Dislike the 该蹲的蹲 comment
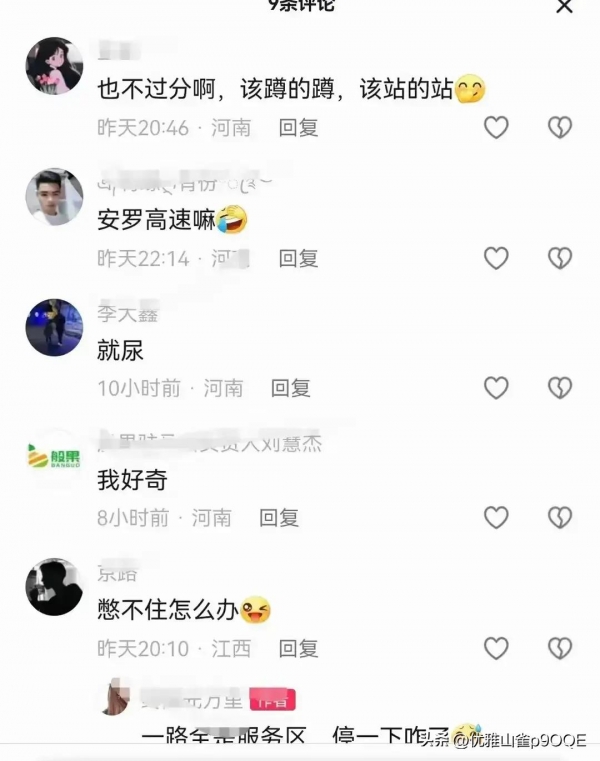Image resolution: width=600 pixels, height=761 pixels. (x=559, y=127)
